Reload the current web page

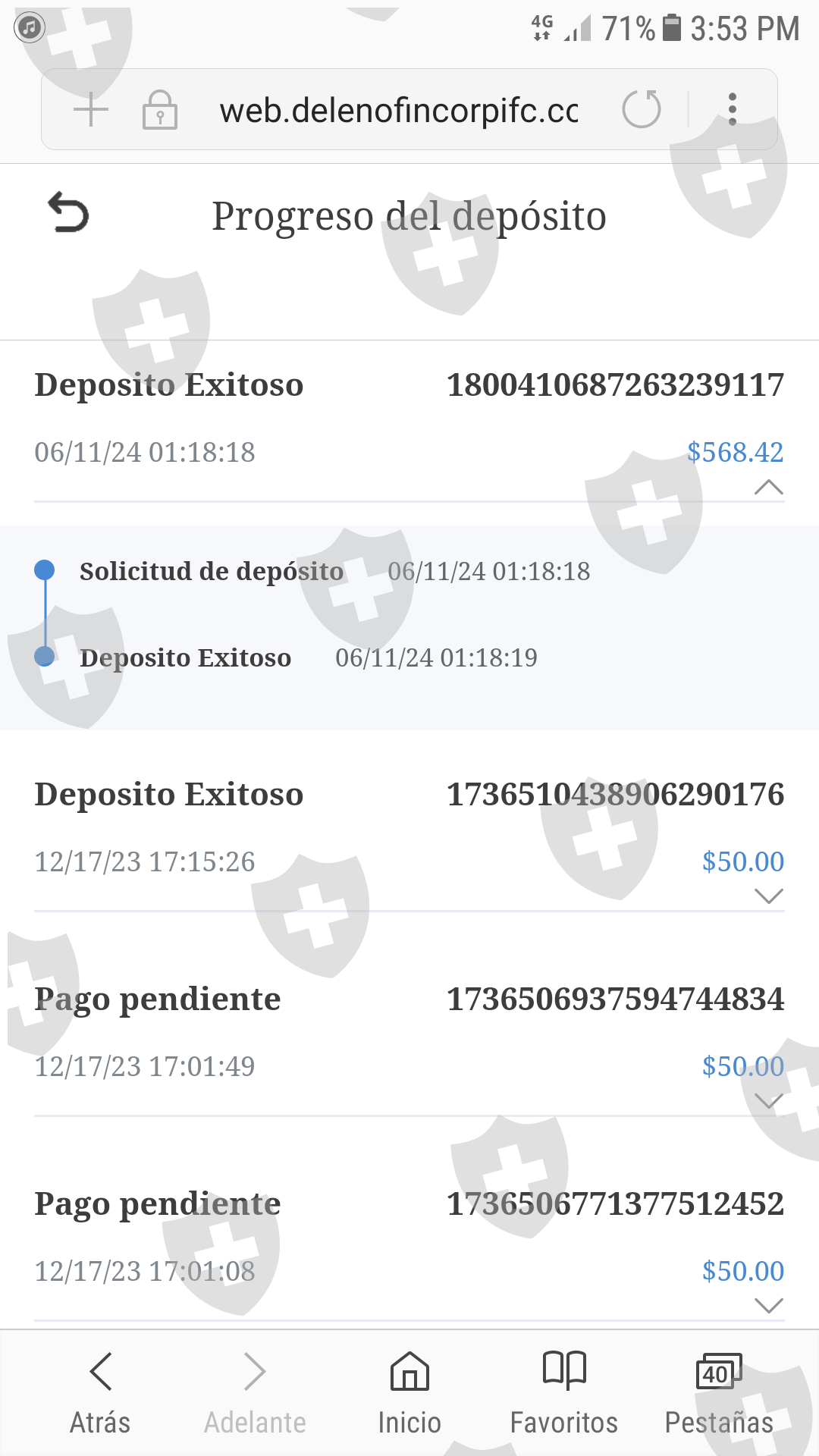click(642, 109)
